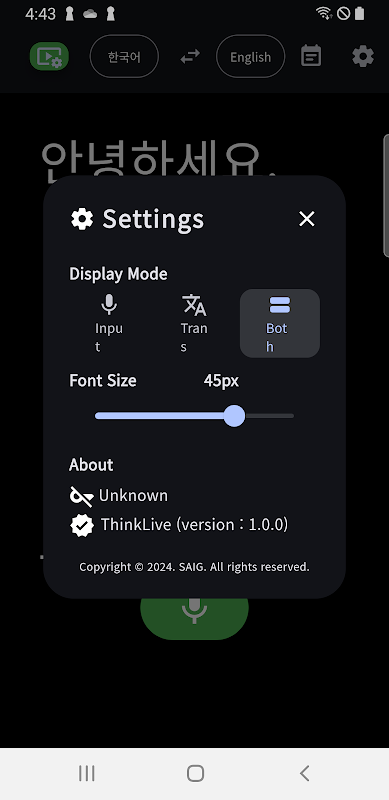This screenshot has width=389, height=800.
Task: Open the notes history icon
Action: [311, 56]
